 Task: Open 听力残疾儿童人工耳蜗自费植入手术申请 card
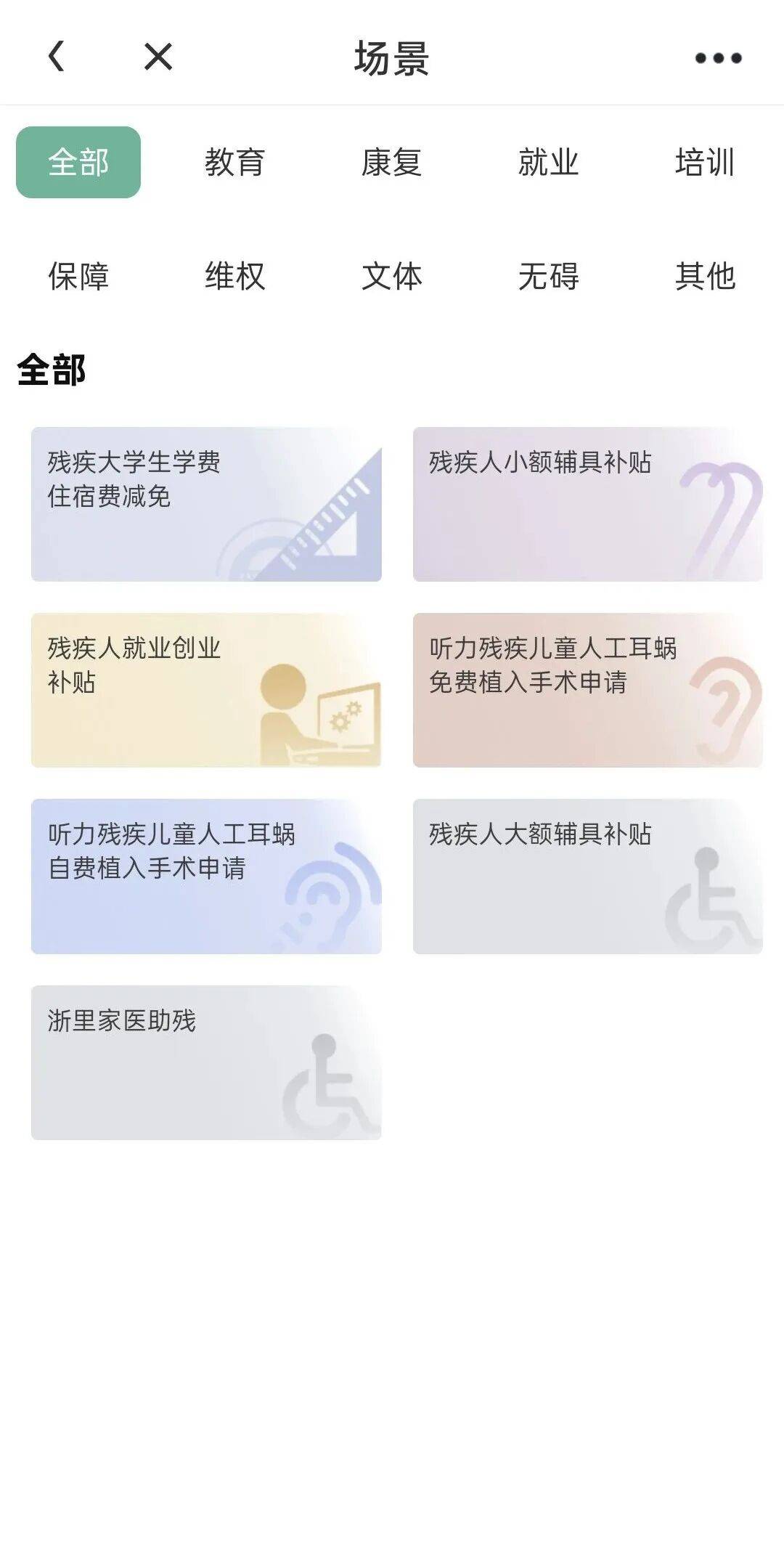206,876
